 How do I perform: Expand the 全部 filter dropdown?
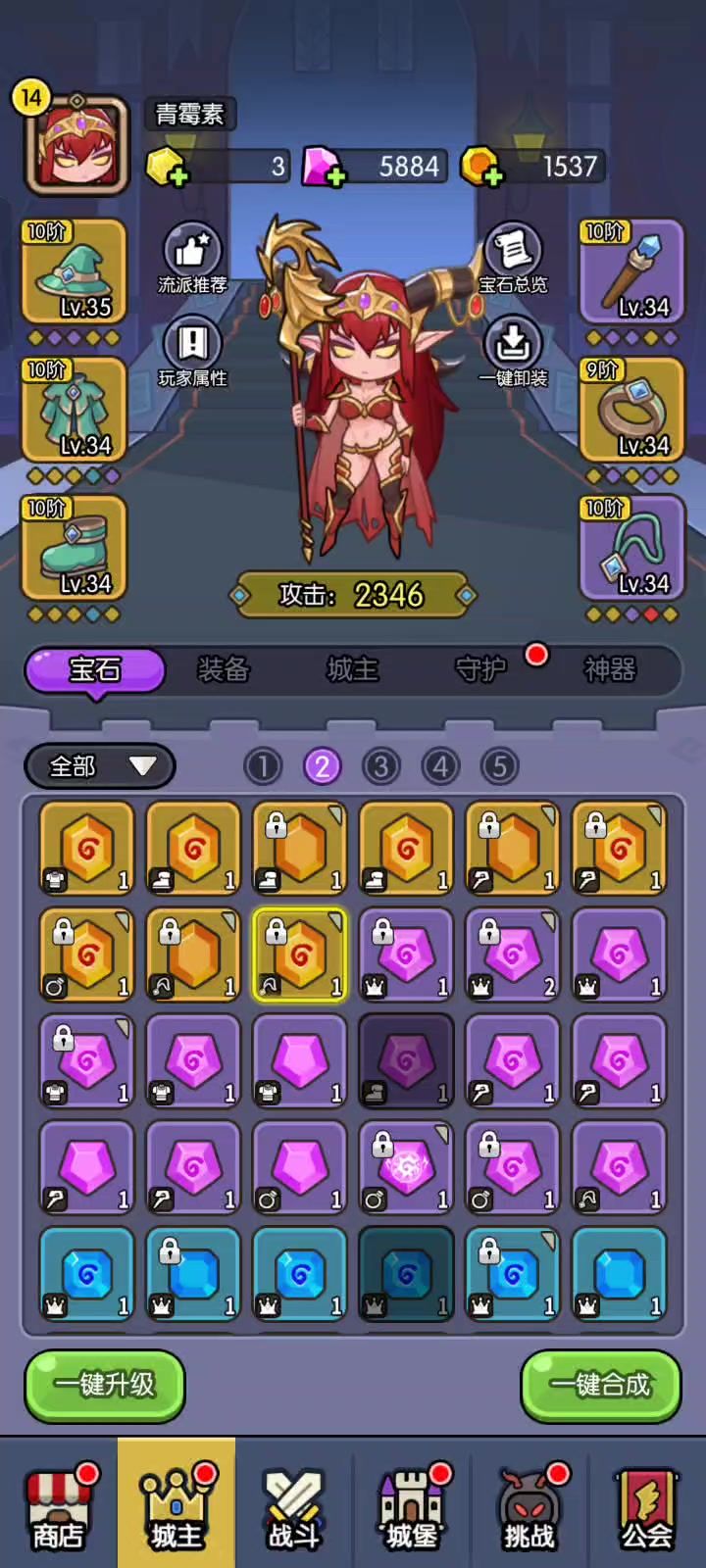coord(100,765)
